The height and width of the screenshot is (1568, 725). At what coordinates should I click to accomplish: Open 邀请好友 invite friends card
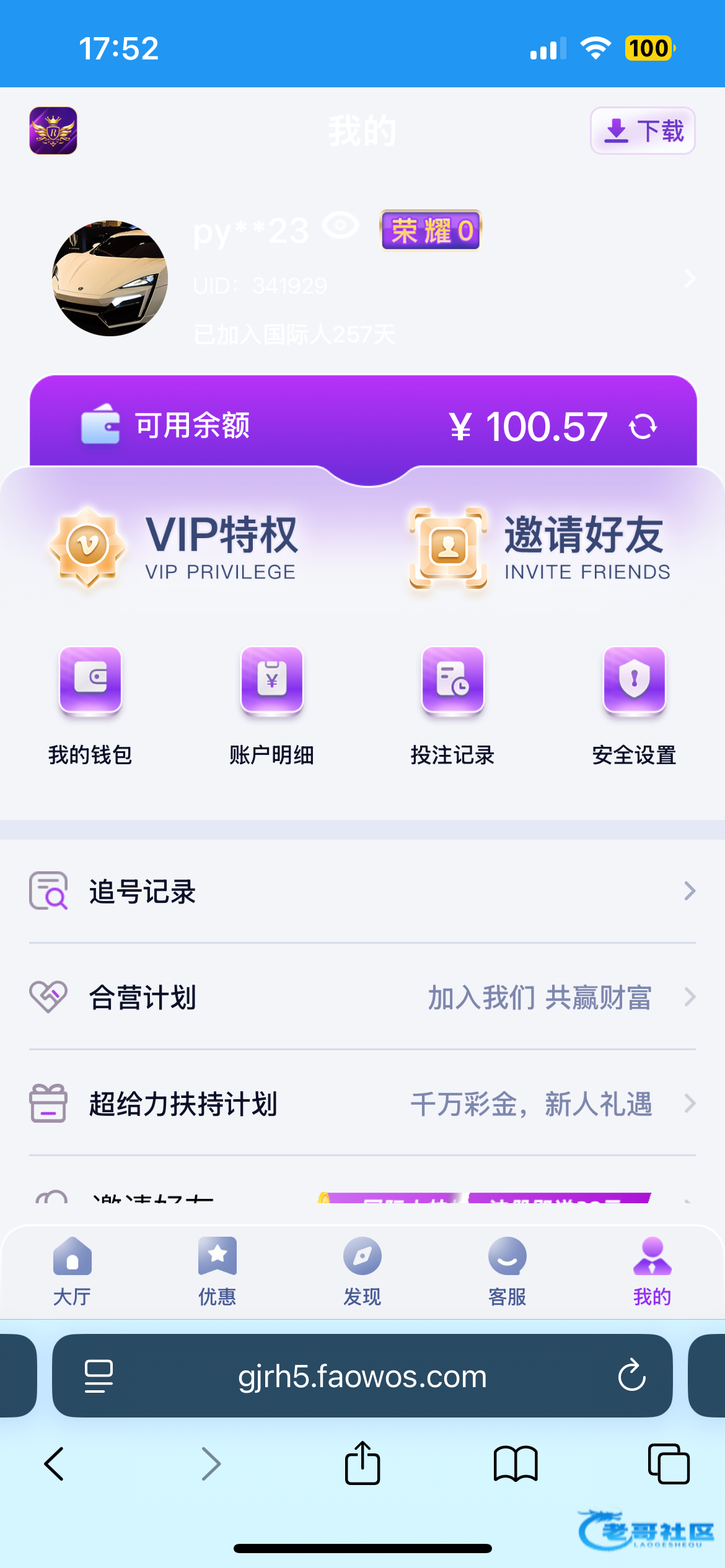point(539,546)
